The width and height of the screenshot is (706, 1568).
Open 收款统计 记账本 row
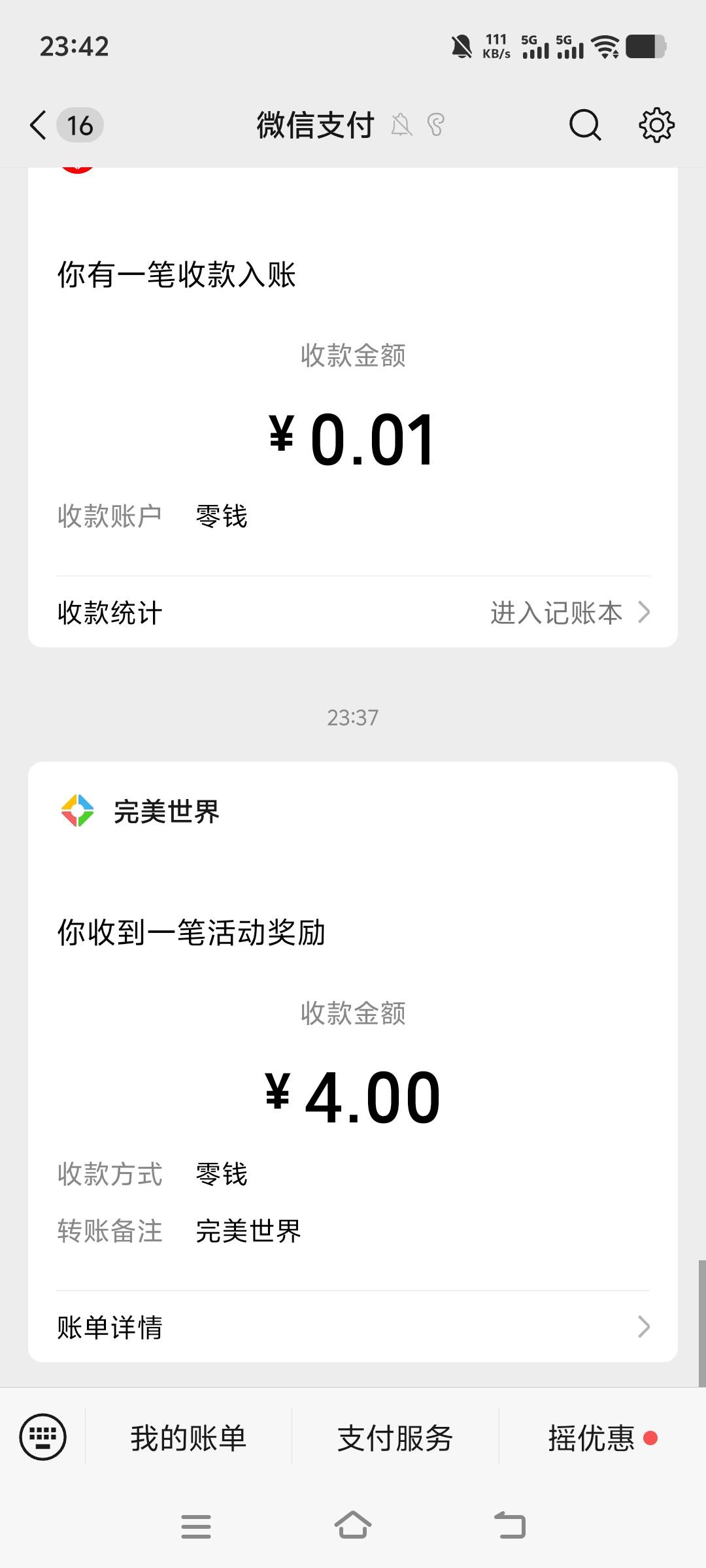(x=353, y=613)
